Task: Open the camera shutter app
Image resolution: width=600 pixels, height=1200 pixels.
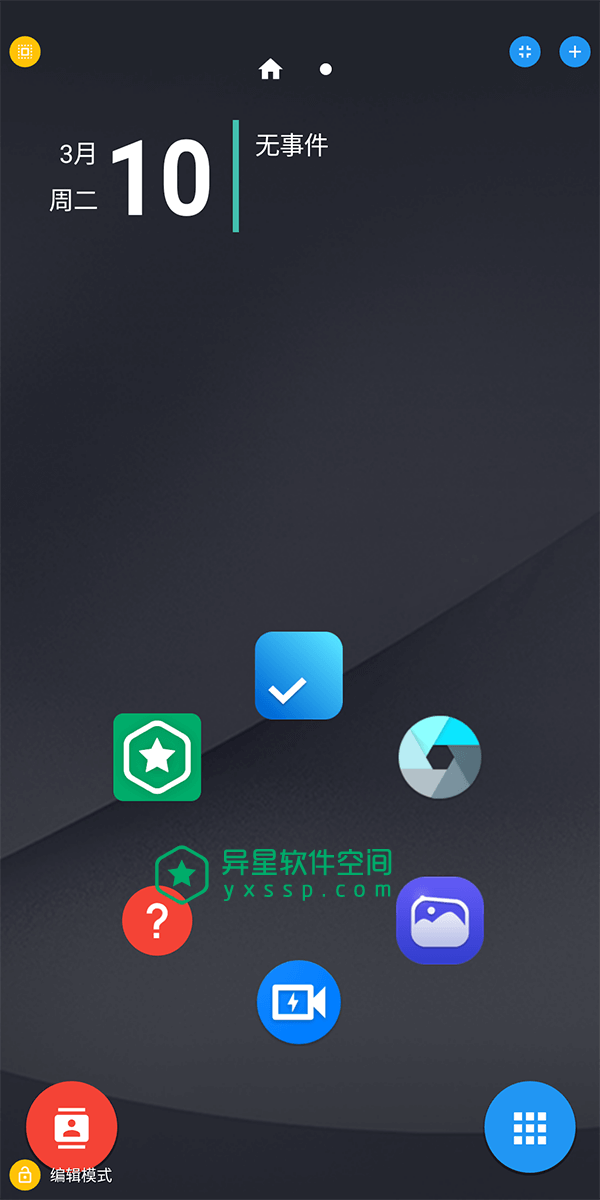Action: pyautogui.click(x=440, y=757)
